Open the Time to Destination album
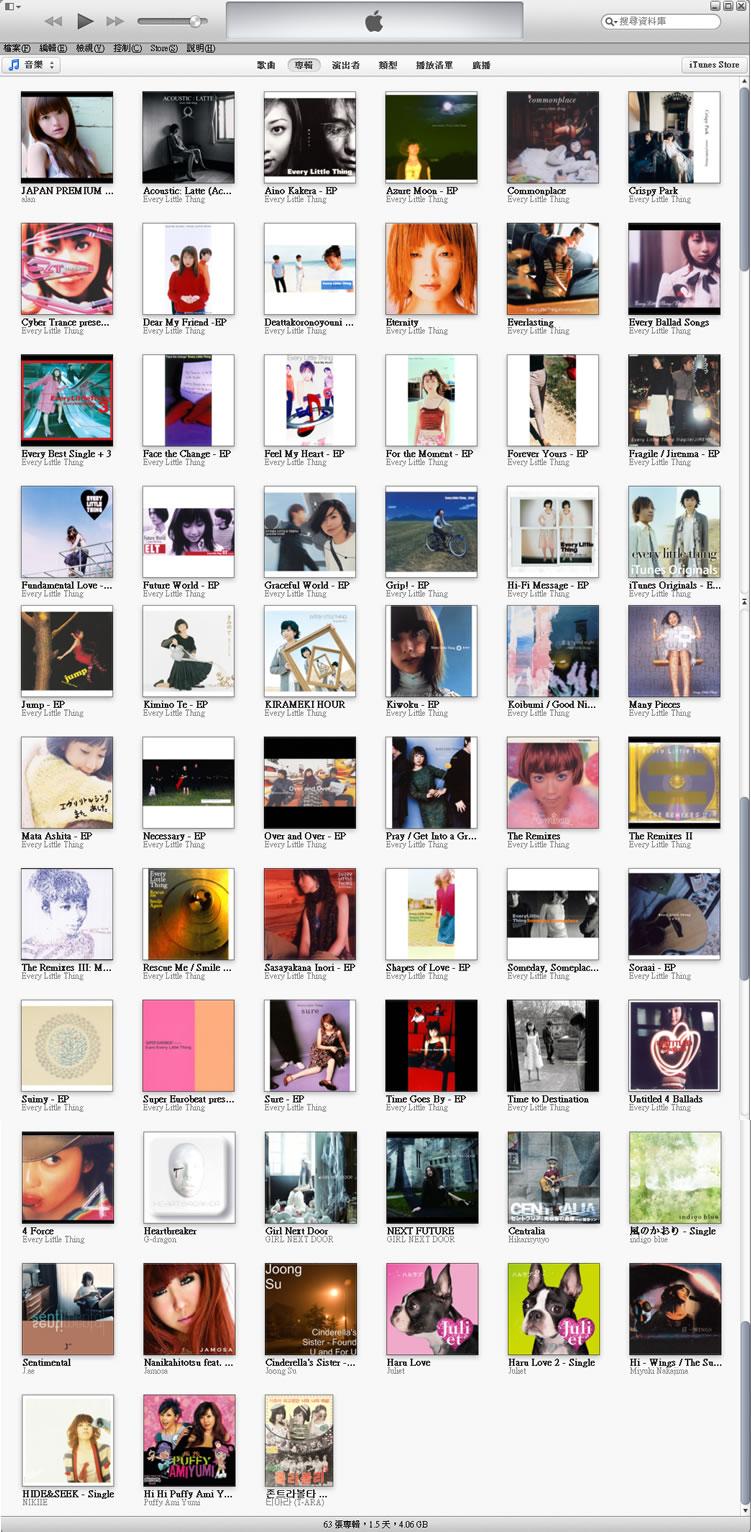Viewport: 751px width, 1532px height. click(x=553, y=1045)
